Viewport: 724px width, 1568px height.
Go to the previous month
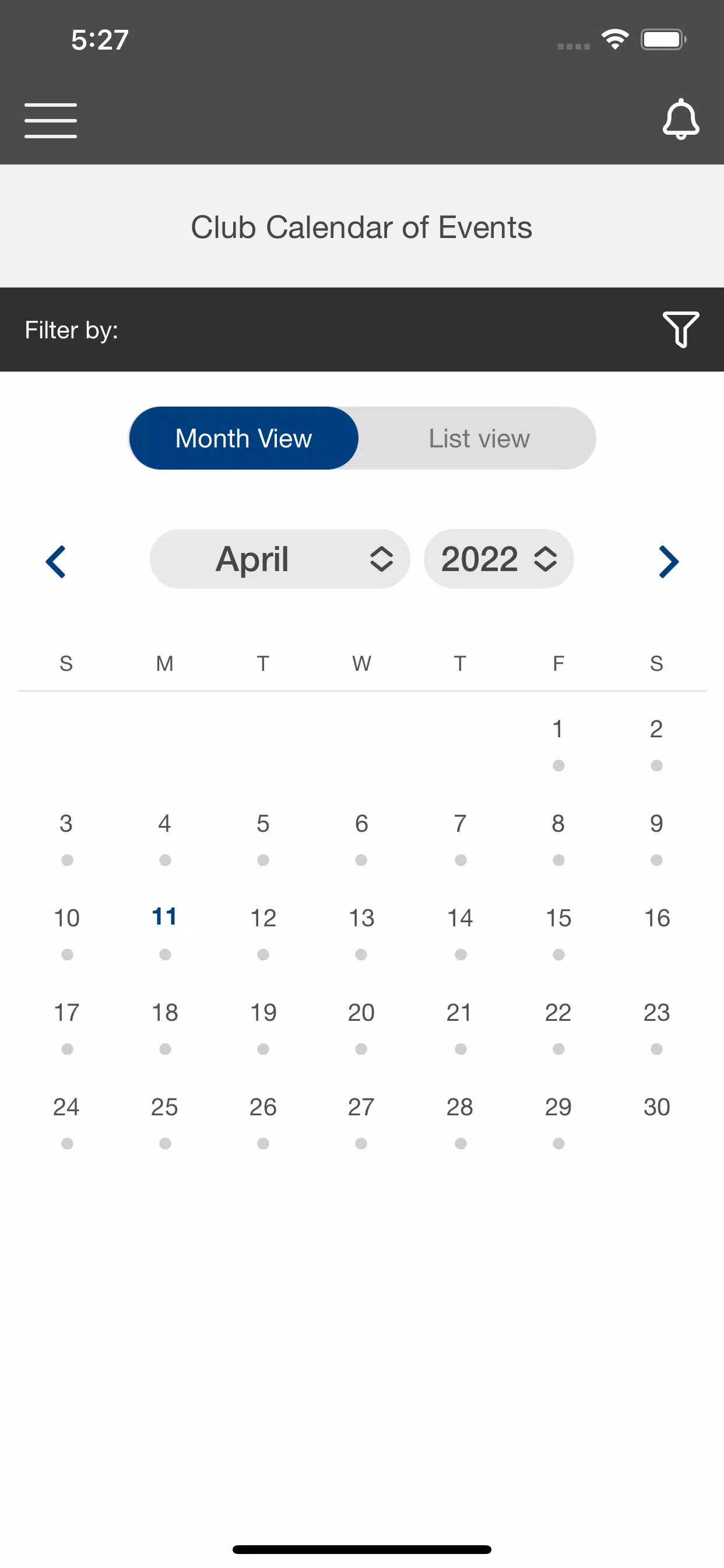pyautogui.click(x=56, y=561)
